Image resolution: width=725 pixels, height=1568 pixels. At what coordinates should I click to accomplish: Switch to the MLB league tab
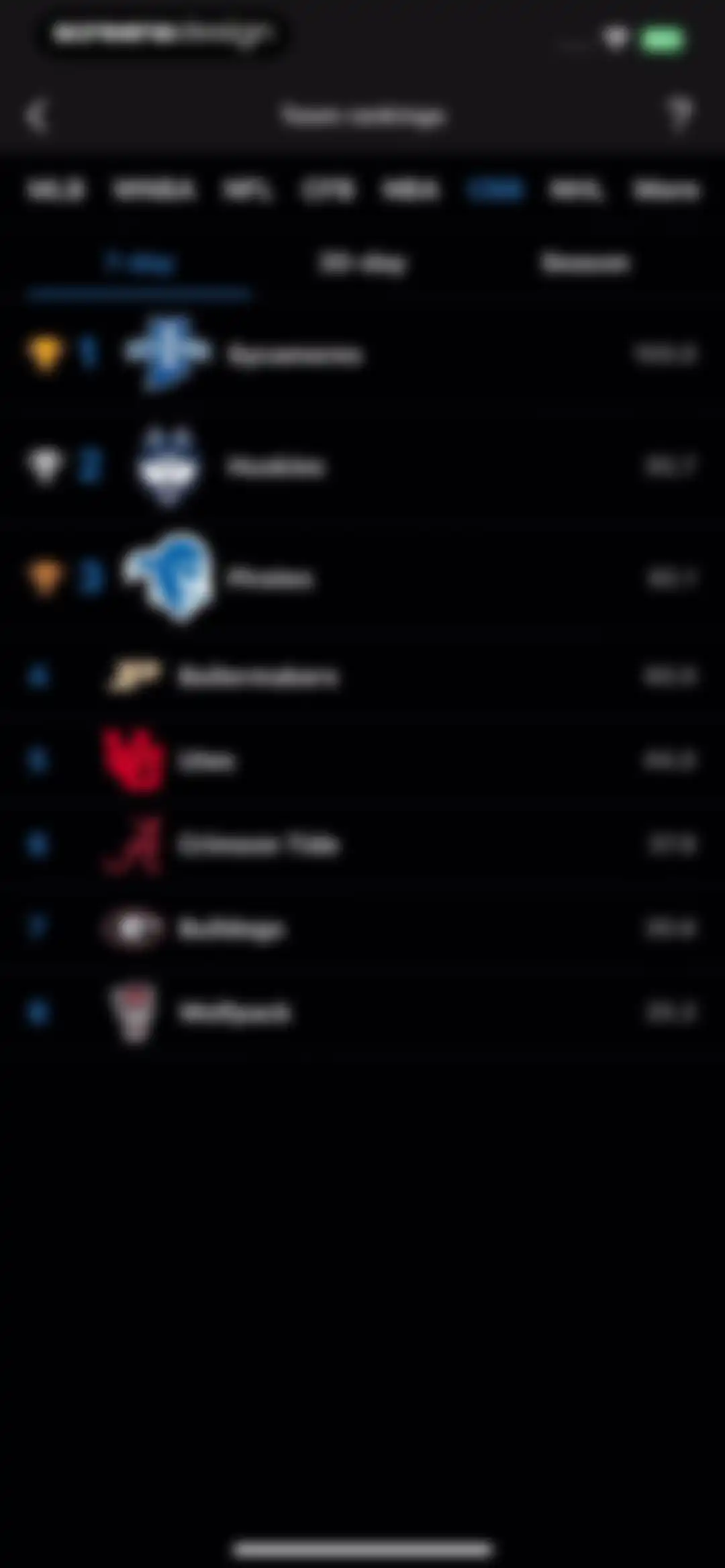pyautogui.click(x=56, y=191)
